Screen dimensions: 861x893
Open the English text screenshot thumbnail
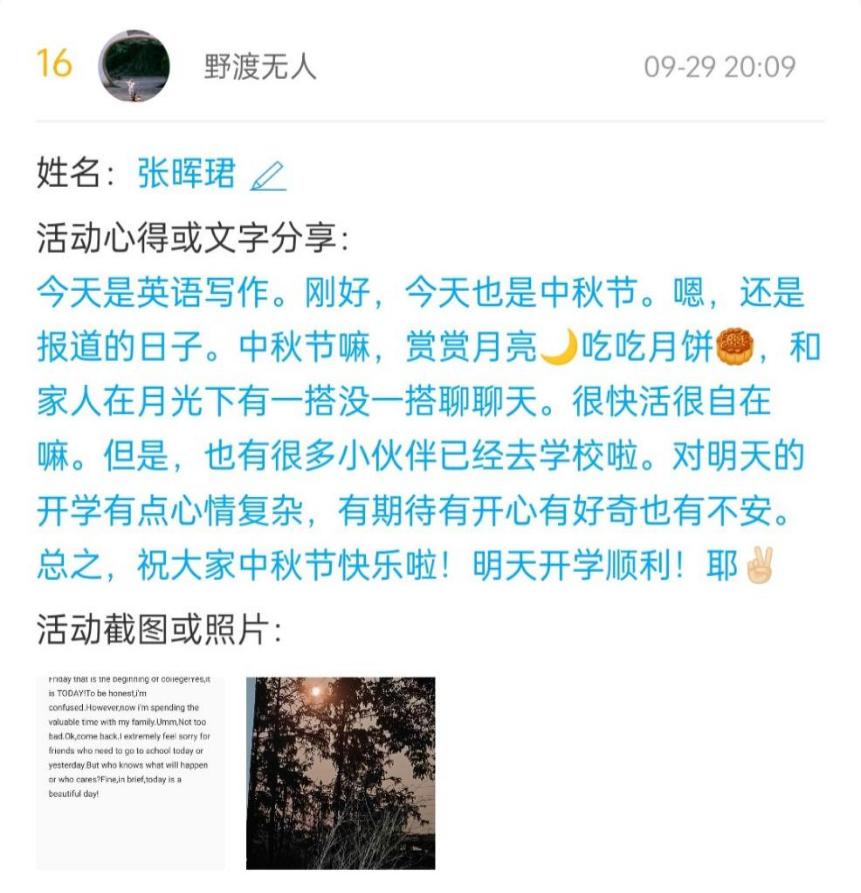(x=130, y=772)
